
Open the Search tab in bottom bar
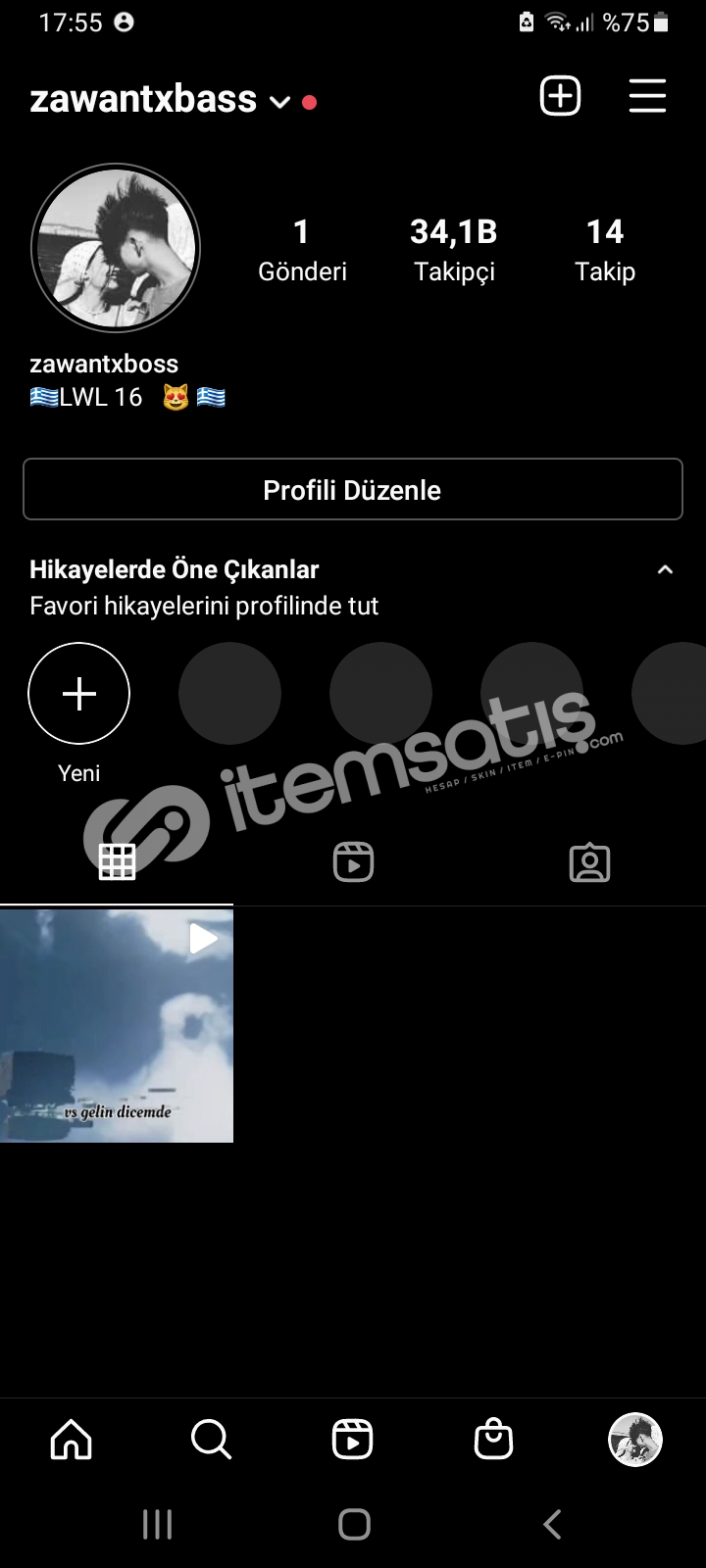click(x=211, y=1440)
